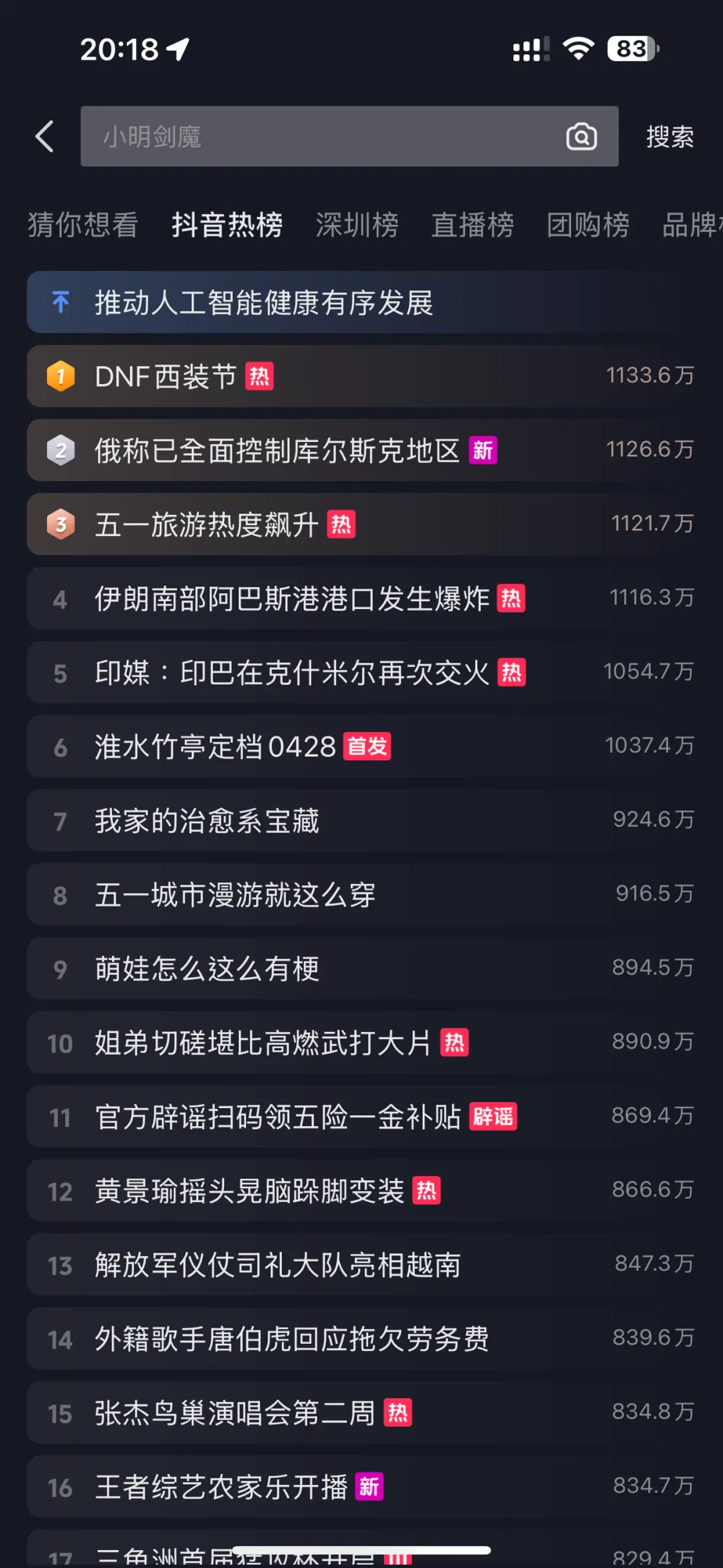Open camera search icon in the search bar
The image size is (723, 1568).
(581, 137)
